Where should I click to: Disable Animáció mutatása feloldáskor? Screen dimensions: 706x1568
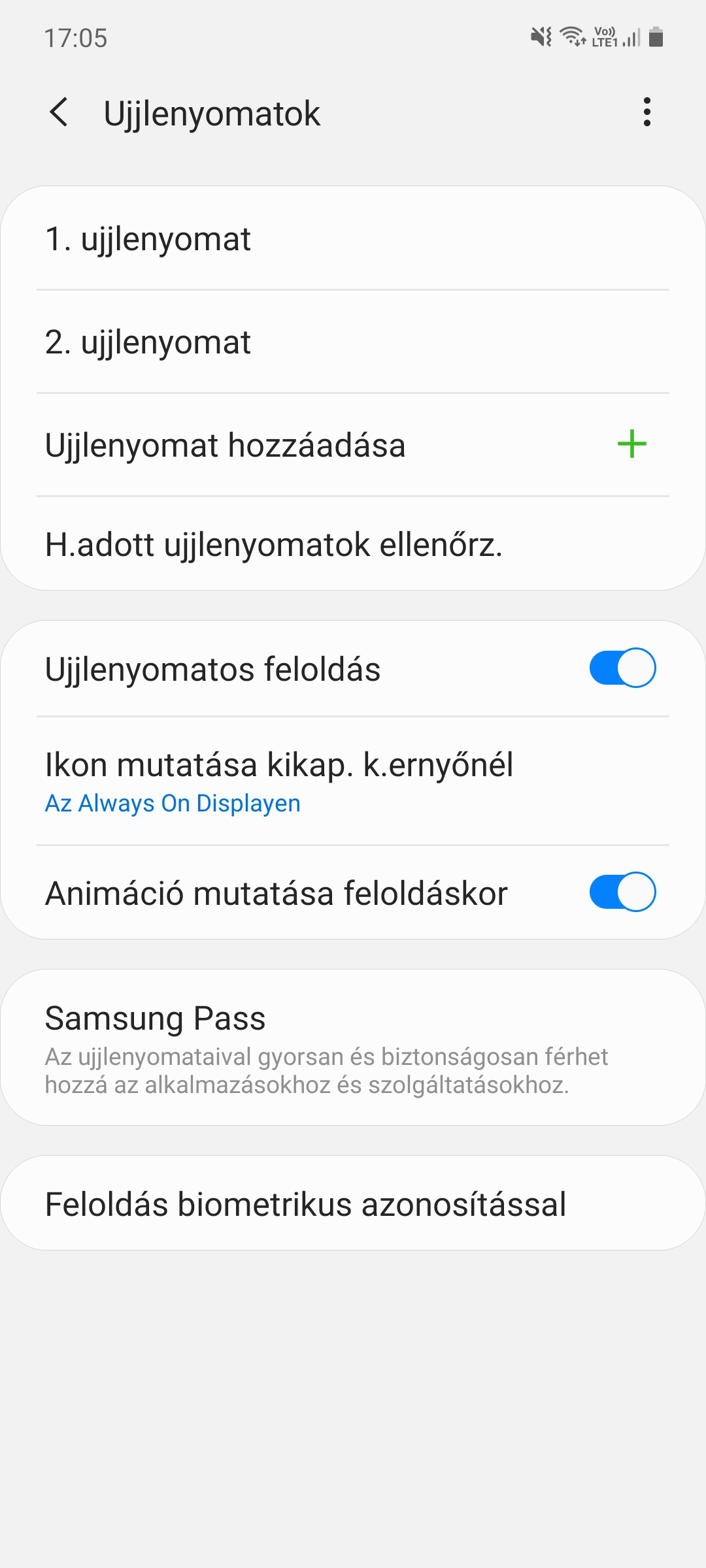pos(622,892)
